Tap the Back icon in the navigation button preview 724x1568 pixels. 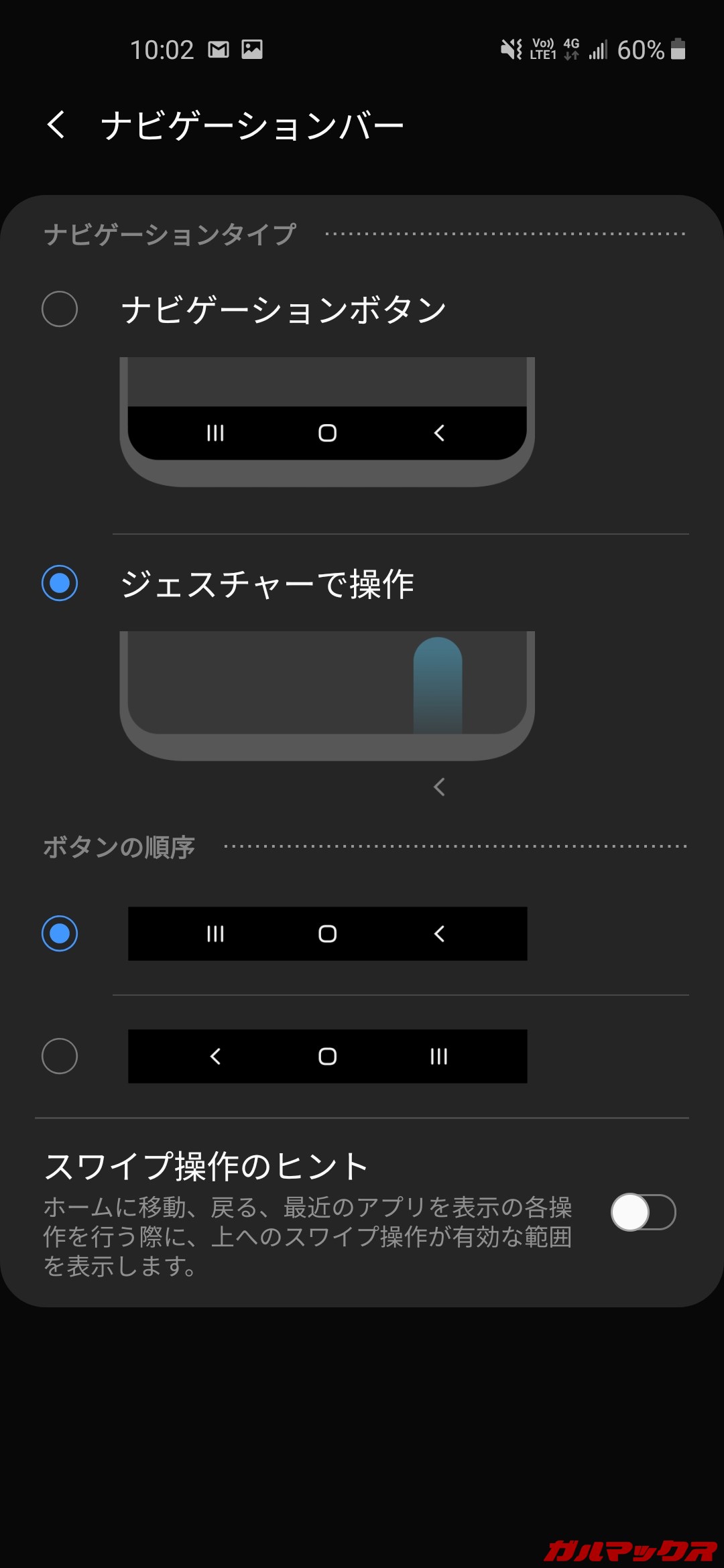point(439,433)
